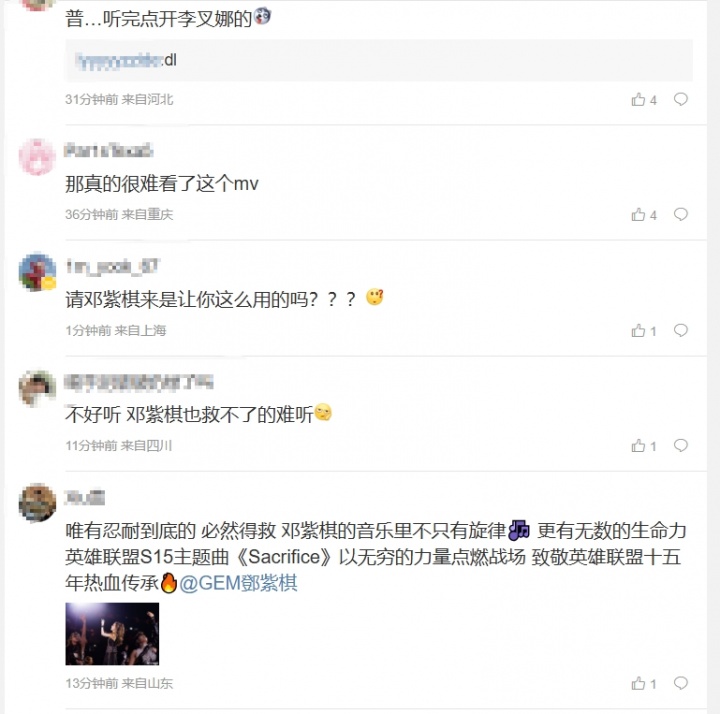Open avatar of the 四川 commenter
The width and height of the screenshot is (720, 714).
(x=37, y=388)
